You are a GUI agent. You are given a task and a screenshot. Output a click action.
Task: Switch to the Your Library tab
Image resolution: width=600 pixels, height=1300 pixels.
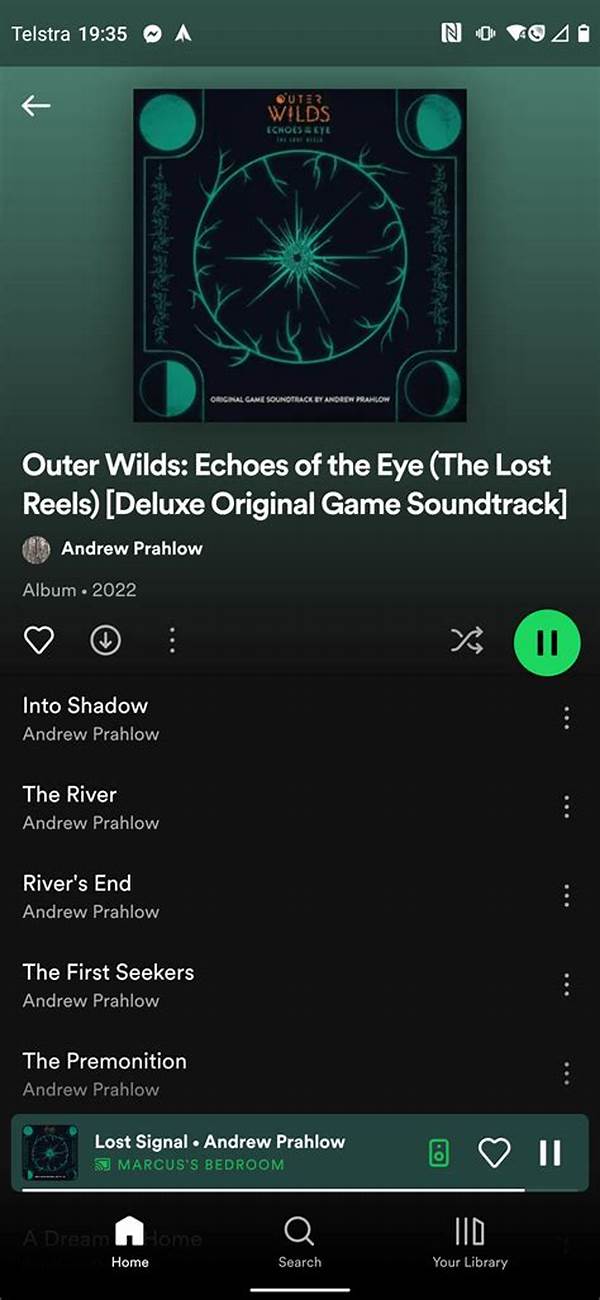[x=469, y=1242]
